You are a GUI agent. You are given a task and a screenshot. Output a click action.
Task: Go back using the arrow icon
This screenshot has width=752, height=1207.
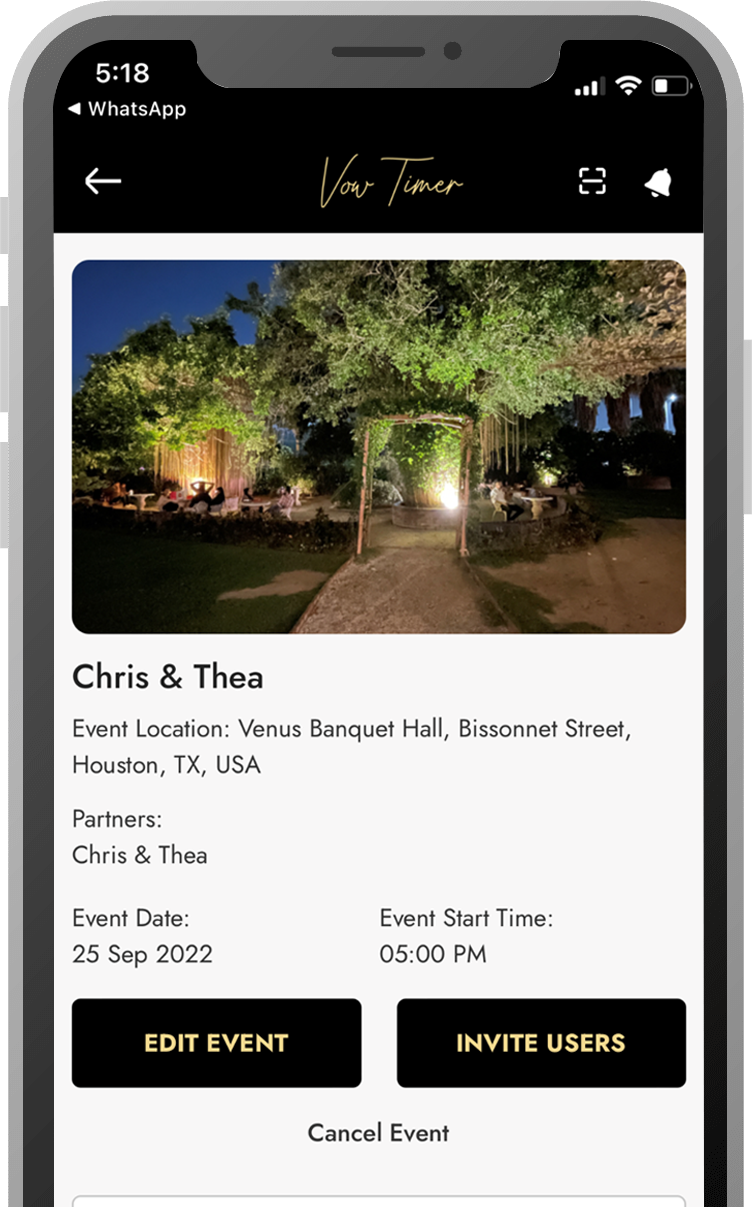tap(103, 181)
